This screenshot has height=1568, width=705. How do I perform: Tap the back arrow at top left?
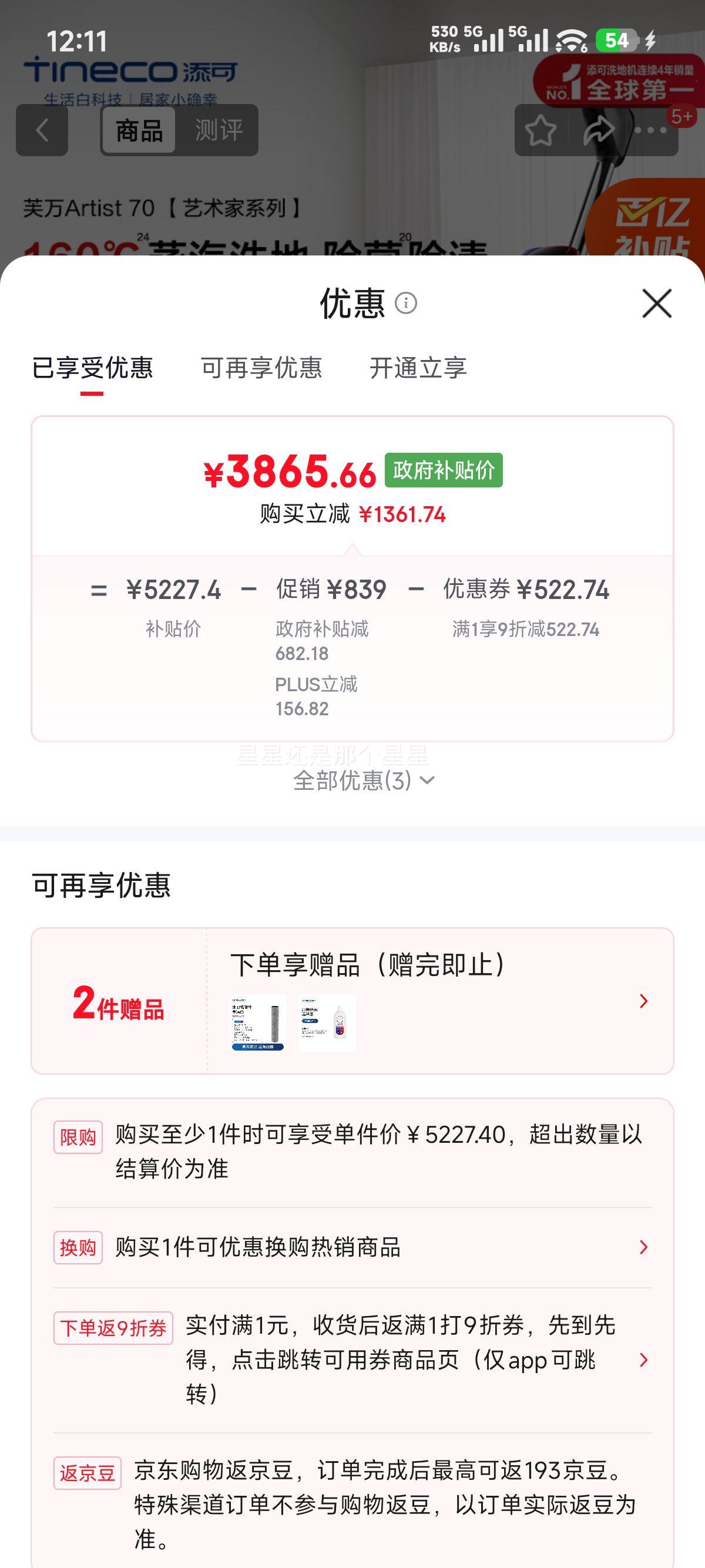pyautogui.click(x=41, y=130)
